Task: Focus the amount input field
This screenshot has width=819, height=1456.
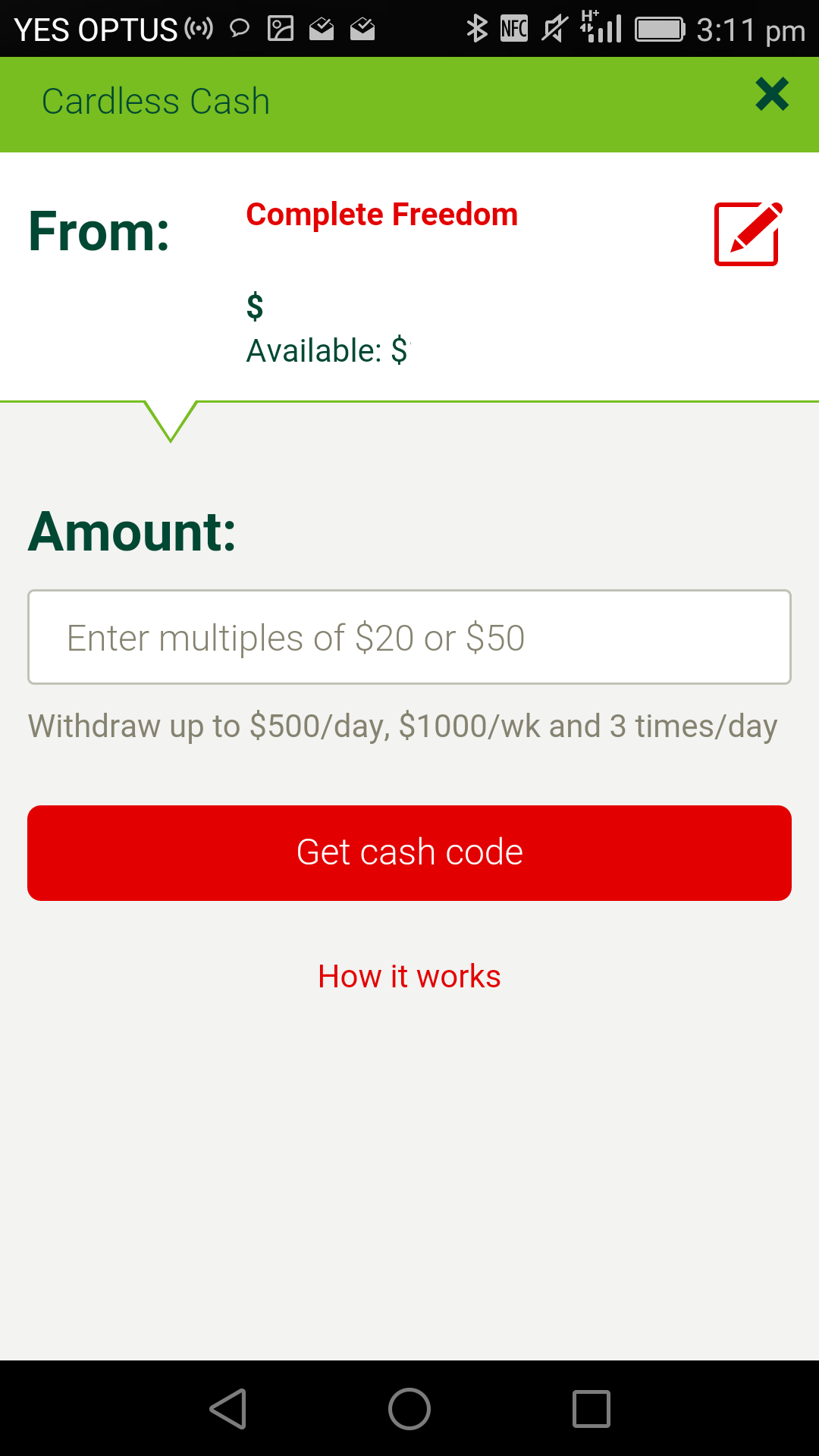Action: [x=409, y=637]
